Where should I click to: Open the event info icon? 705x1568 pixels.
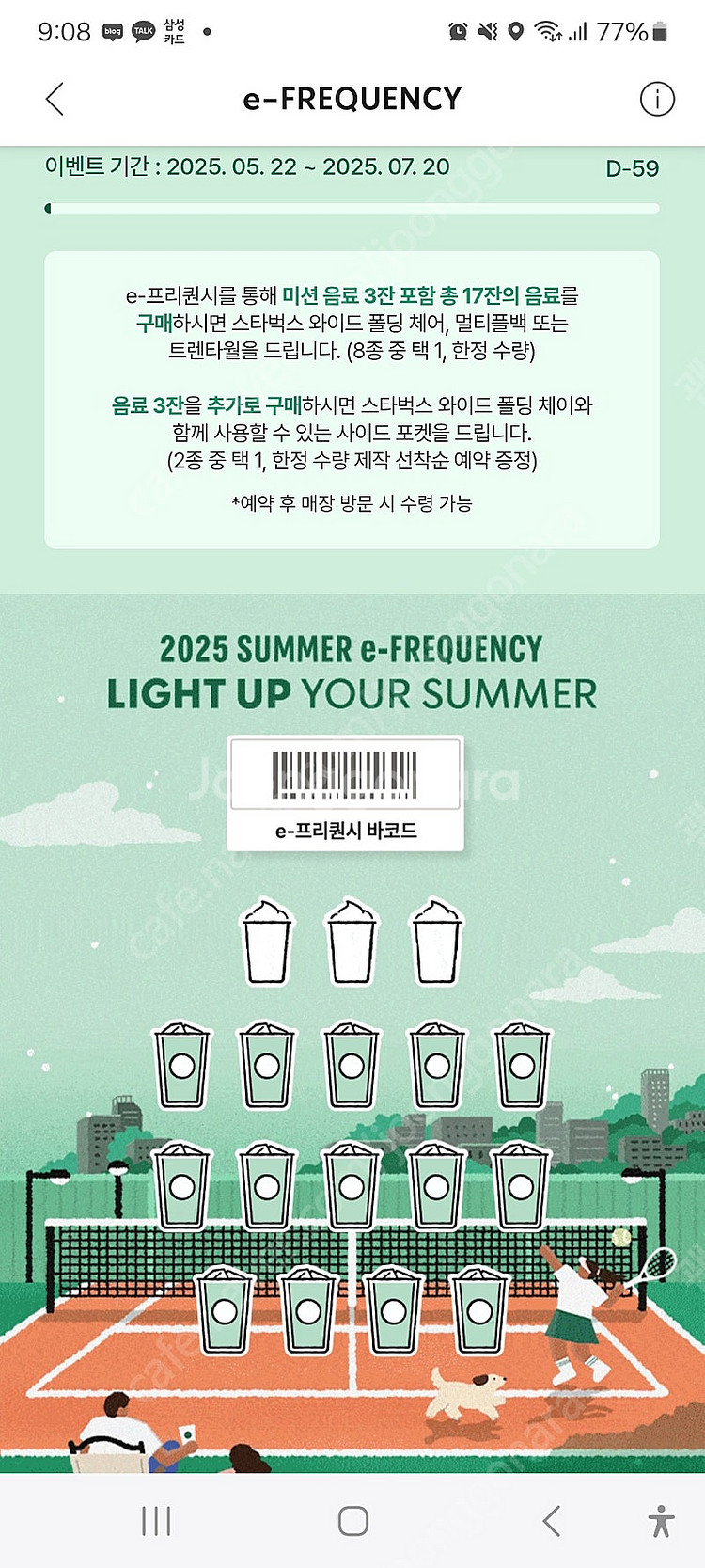point(656,99)
